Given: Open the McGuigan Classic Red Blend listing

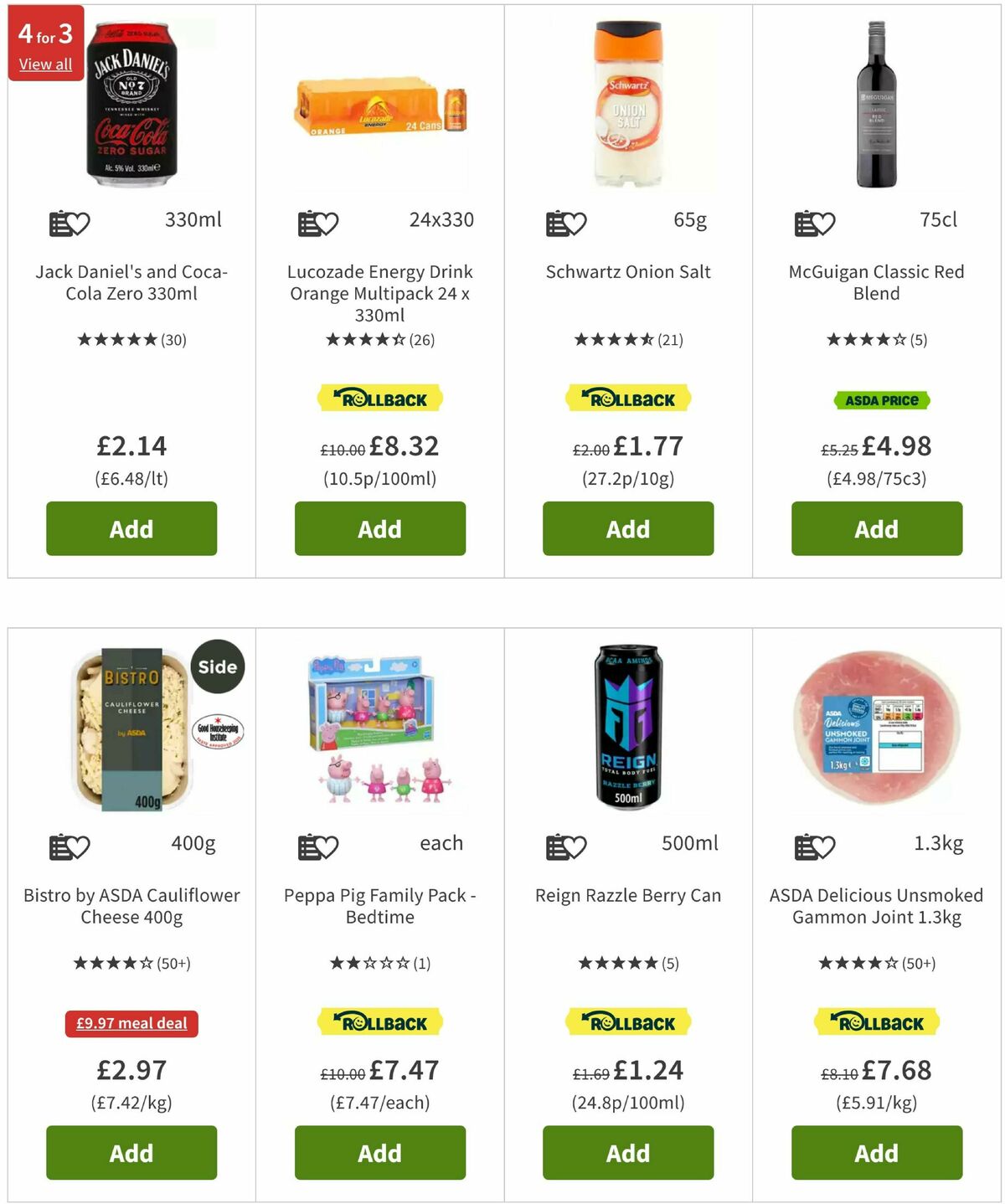Looking at the screenshot, I should click(x=876, y=282).
